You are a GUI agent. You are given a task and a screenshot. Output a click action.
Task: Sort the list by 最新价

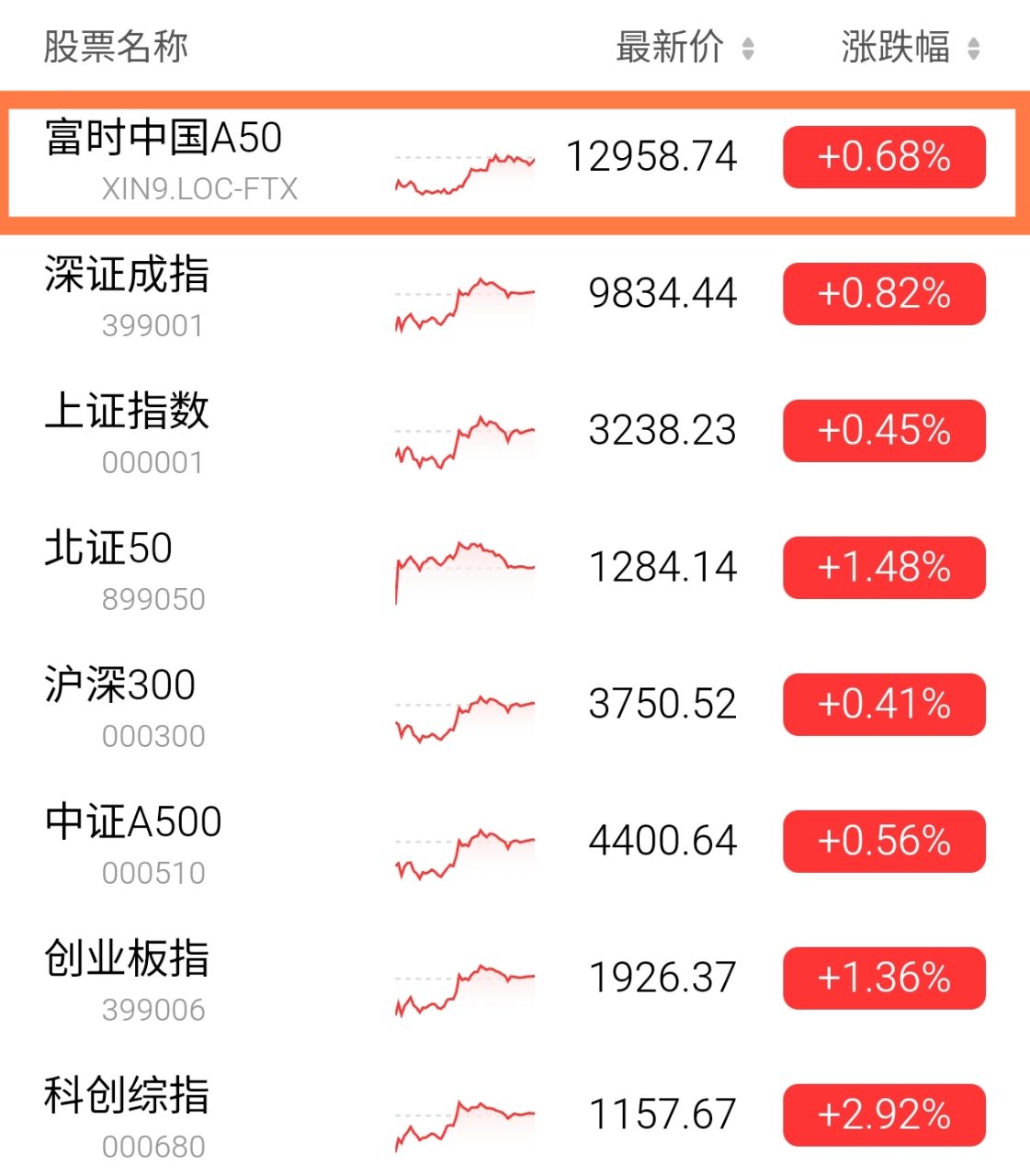684,48
